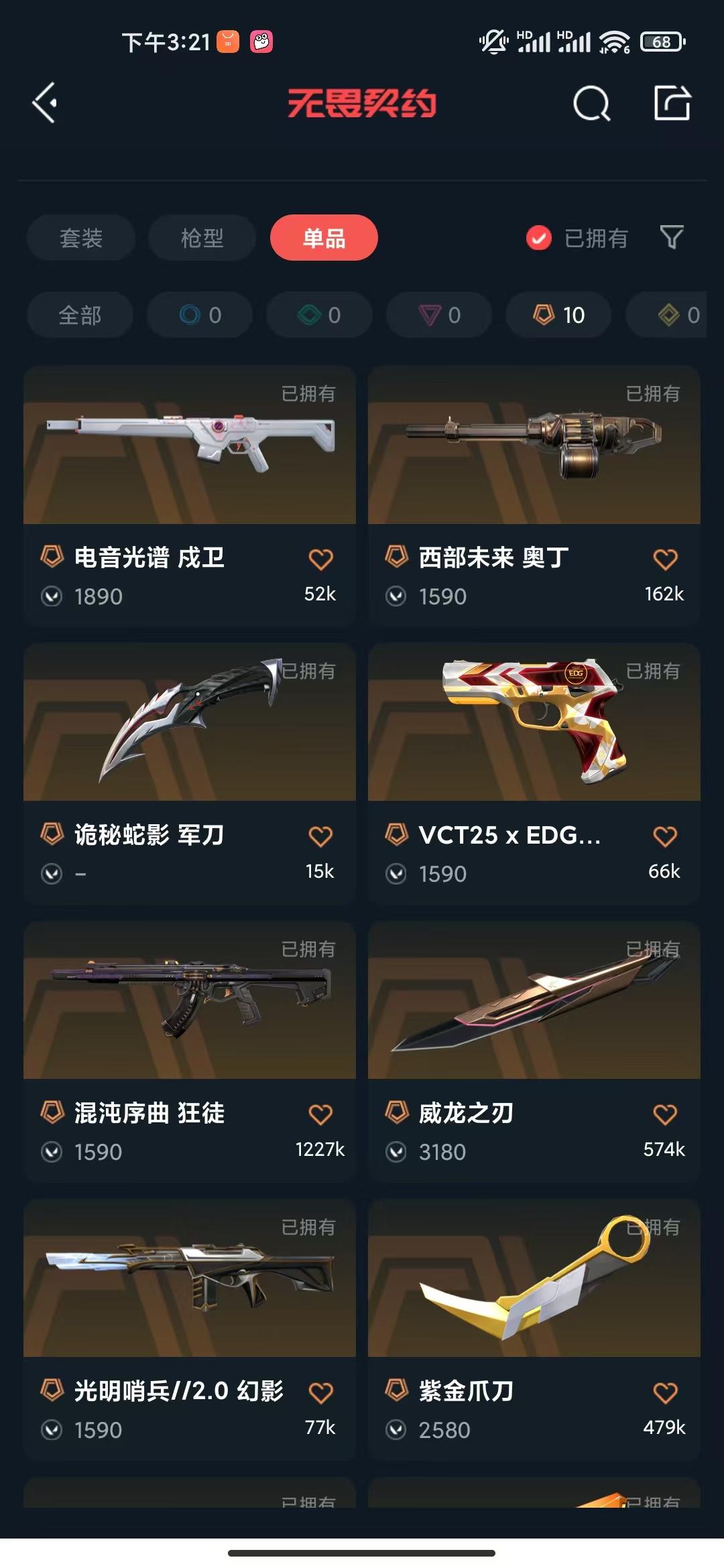Open the 威龙之刃 skin card

[x=534, y=1052]
